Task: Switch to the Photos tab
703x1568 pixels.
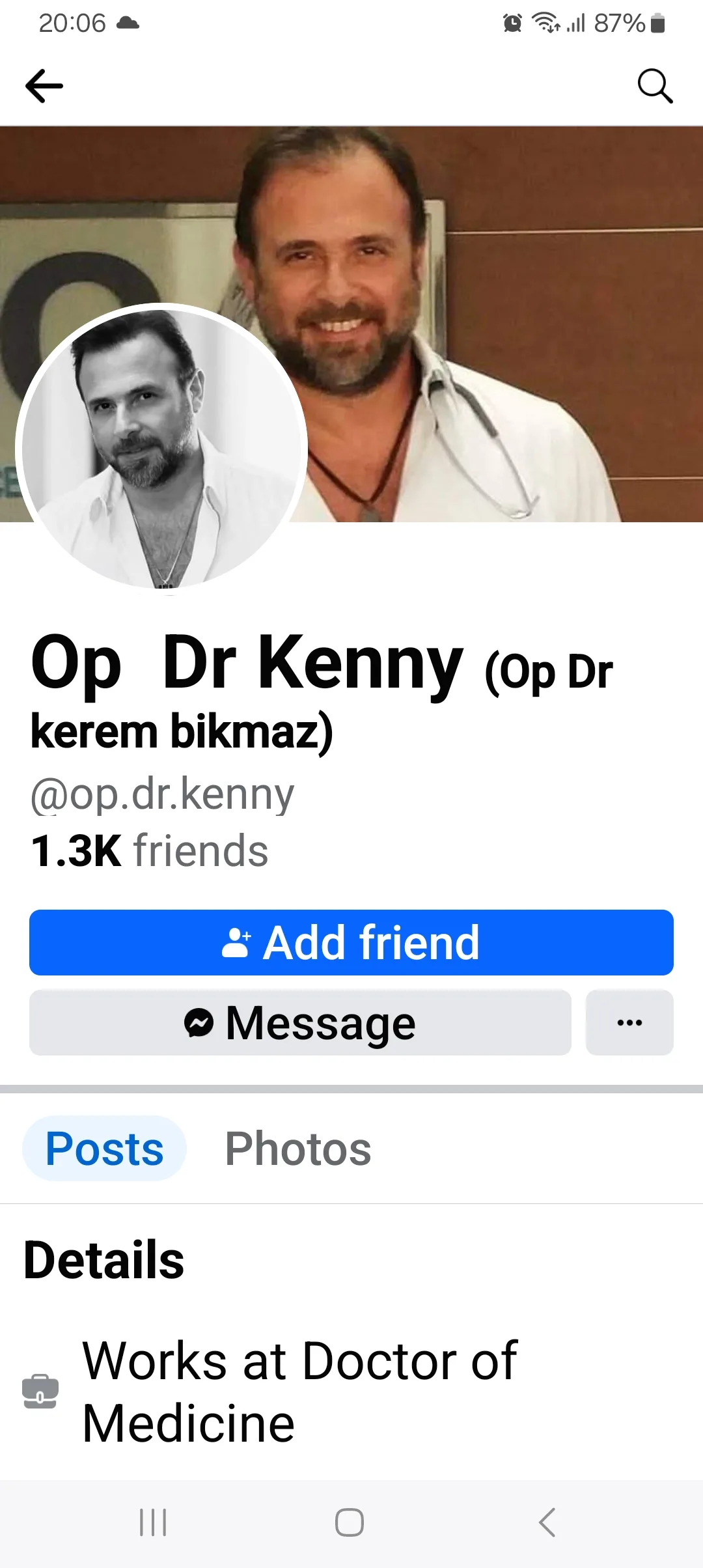Action: (x=298, y=1149)
